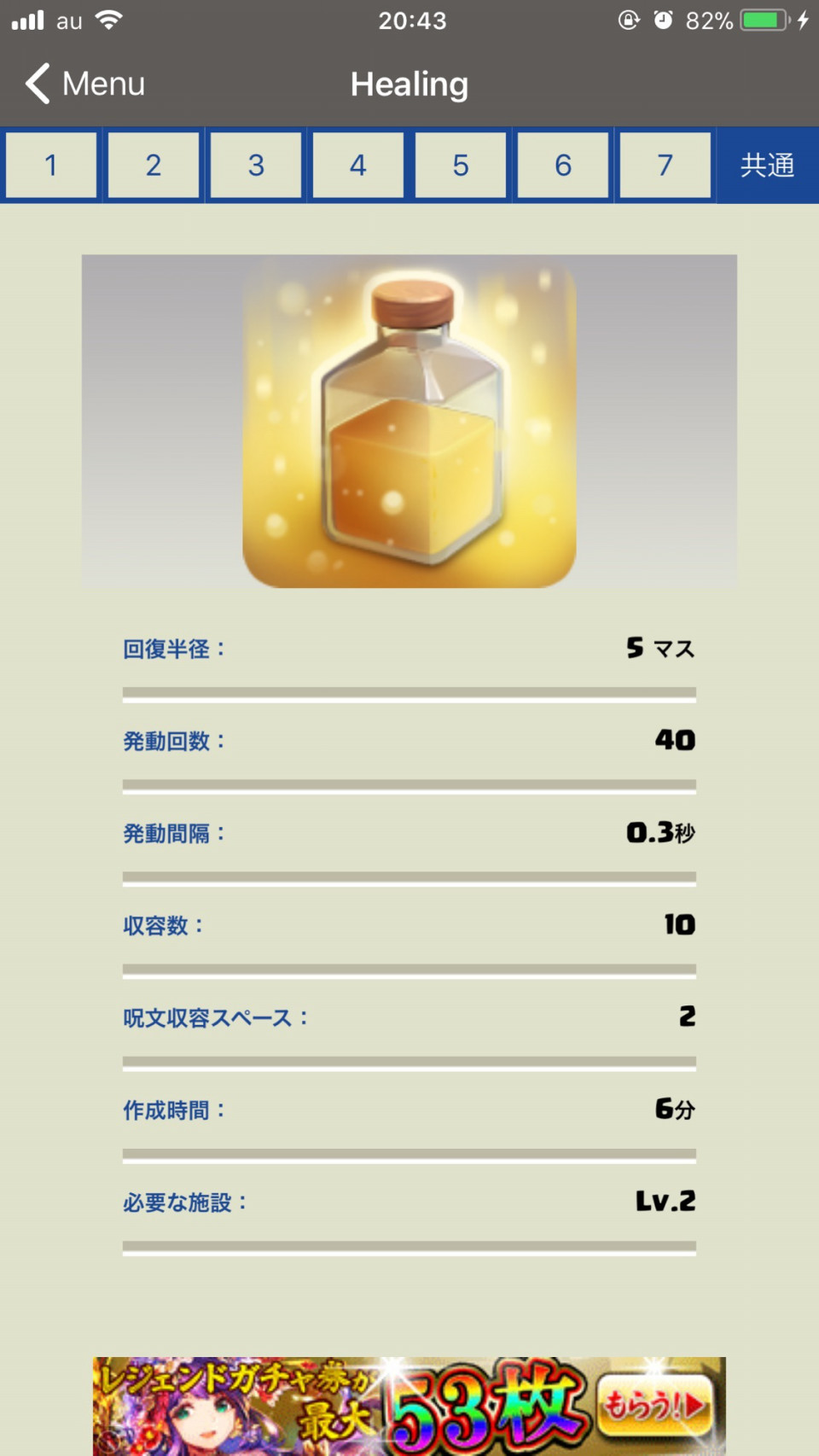Image resolution: width=819 pixels, height=1456 pixels.
Task: Switch to level tab 7
Action: click(x=665, y=165)
